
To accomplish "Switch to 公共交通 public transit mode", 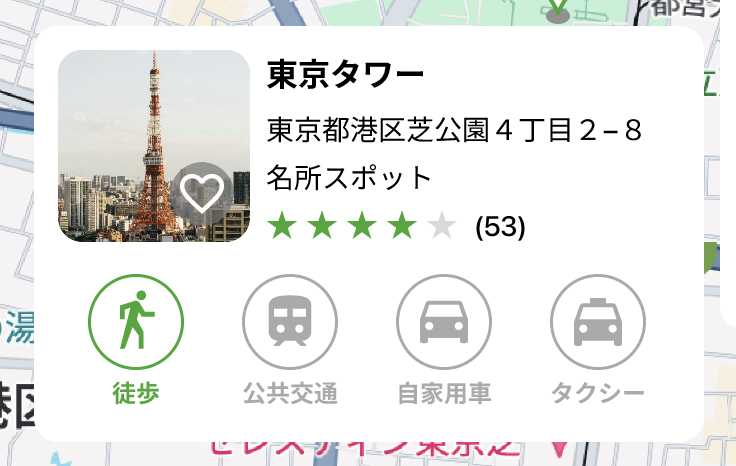I will click(x=290, y=323).
